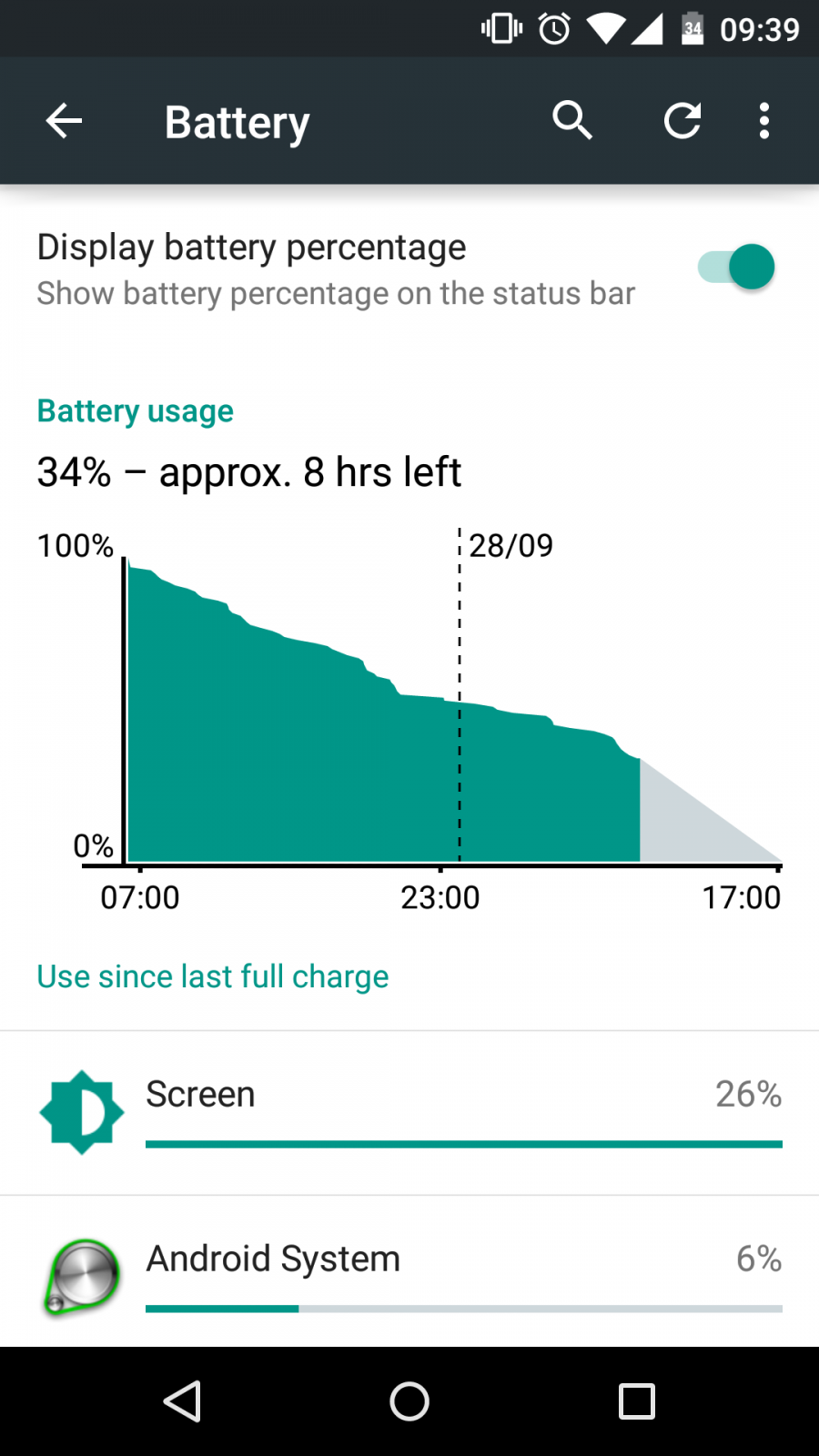
Task: Refresh the battery usage data
Action: 682,120
